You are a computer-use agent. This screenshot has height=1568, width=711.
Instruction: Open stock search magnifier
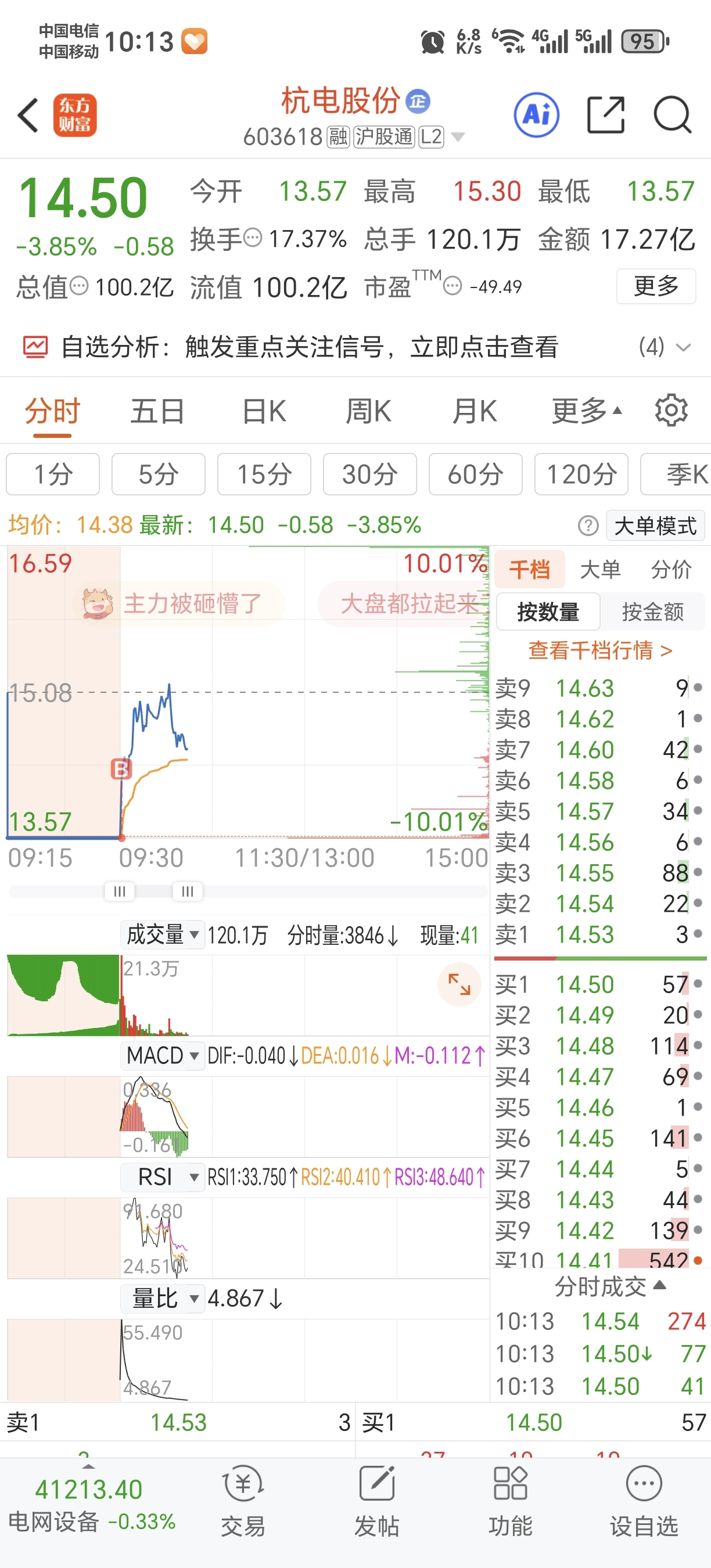[672, 114]
